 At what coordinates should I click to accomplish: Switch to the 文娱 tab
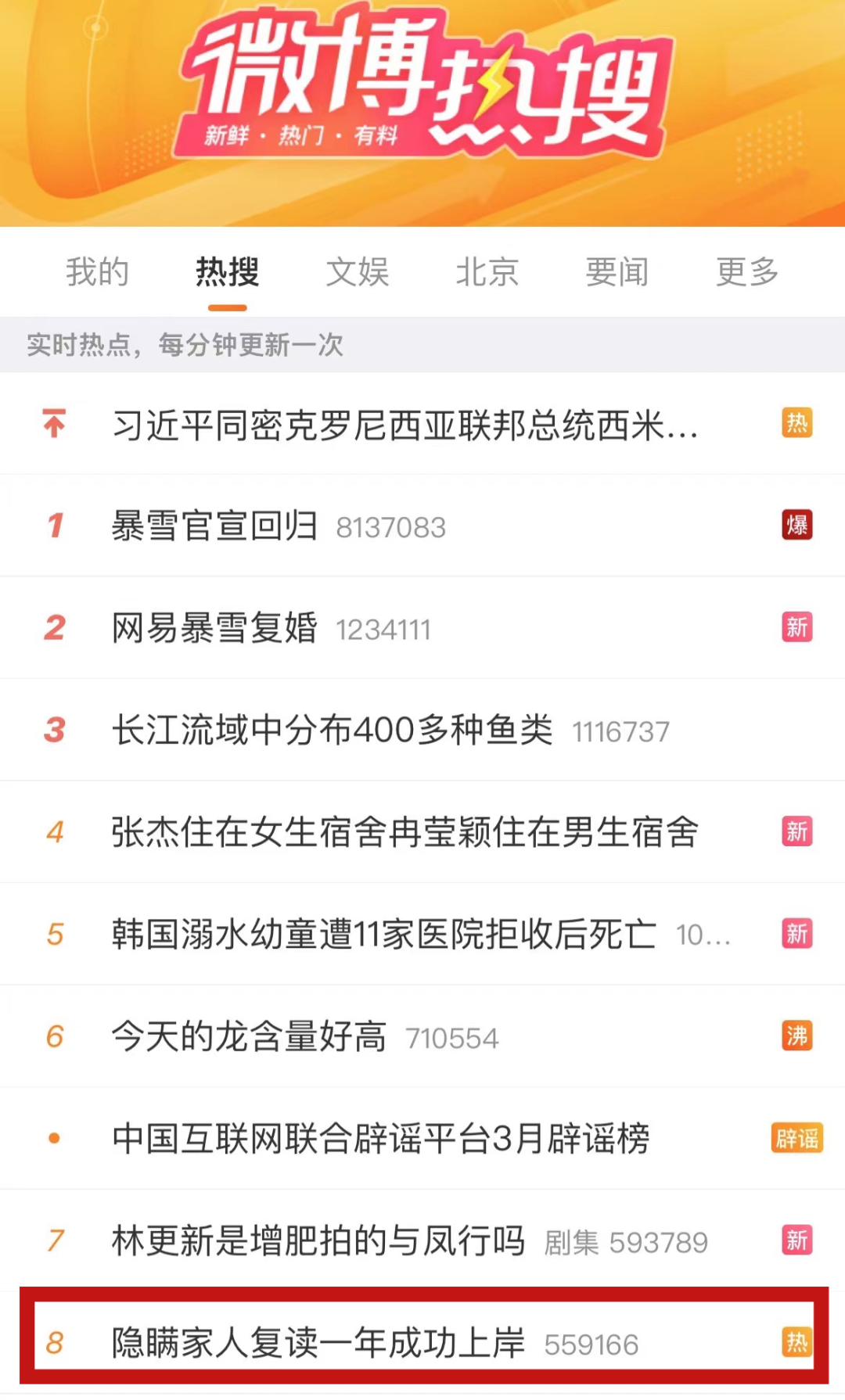tap(358, 272)
